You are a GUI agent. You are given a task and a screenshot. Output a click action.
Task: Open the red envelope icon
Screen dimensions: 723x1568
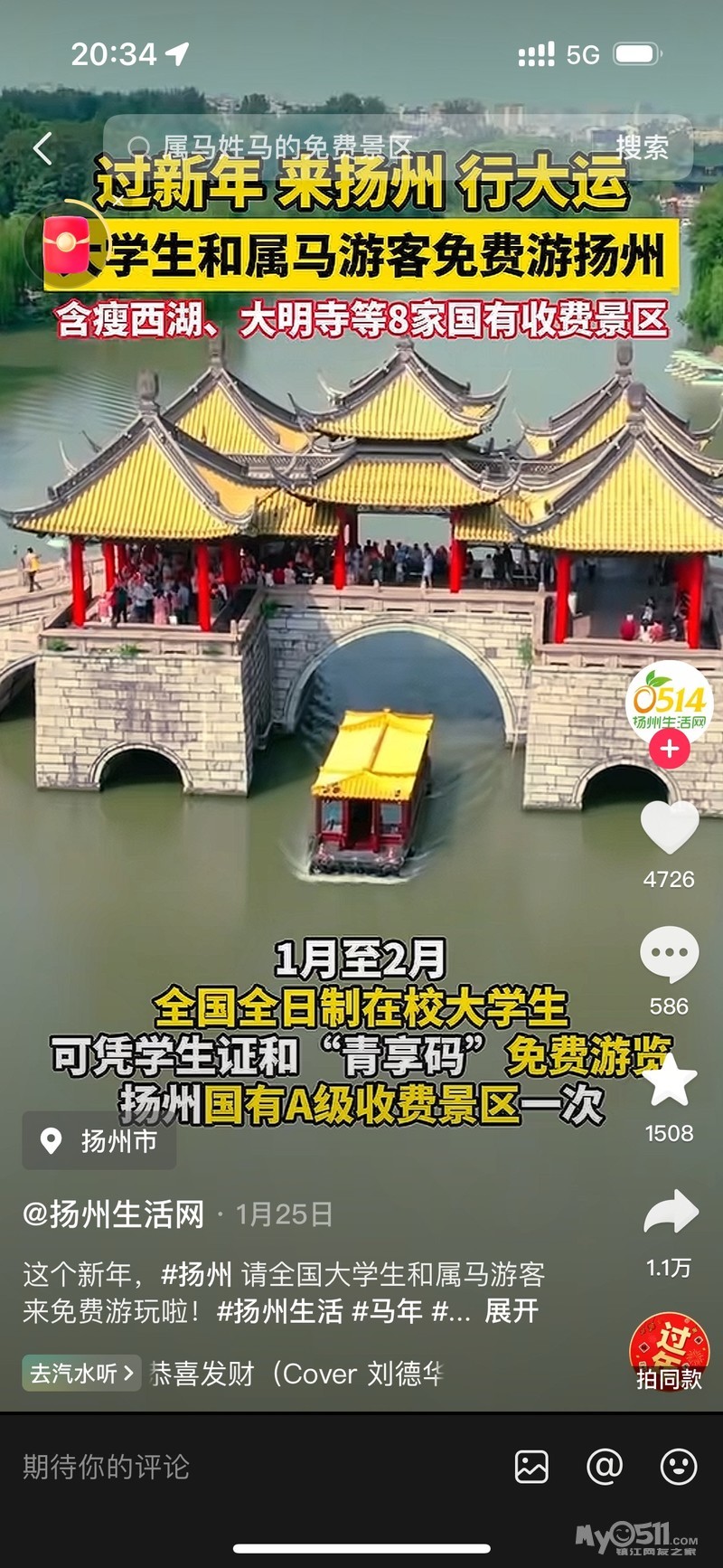point(68,244)
